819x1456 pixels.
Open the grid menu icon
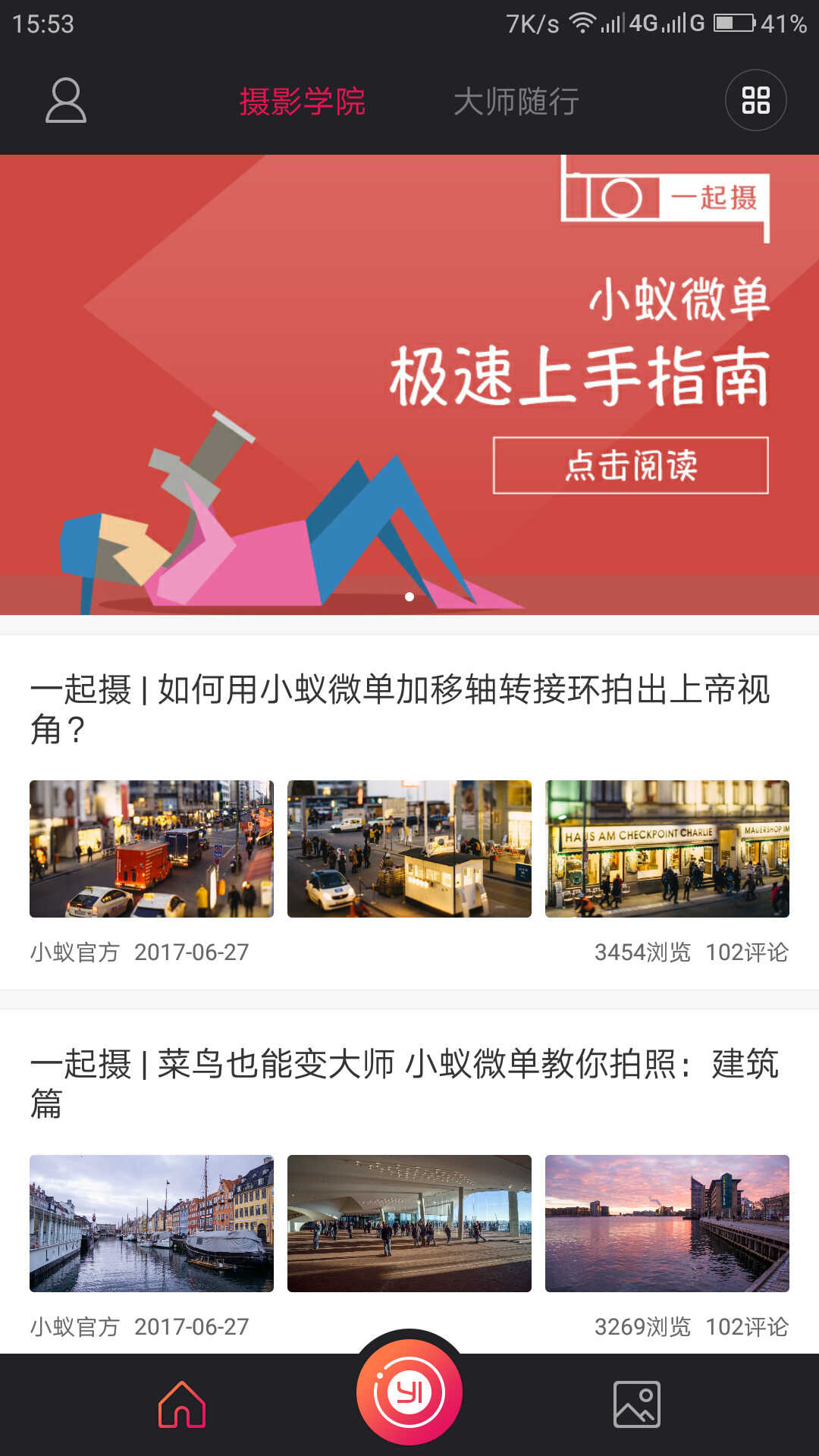pos(755,100)
